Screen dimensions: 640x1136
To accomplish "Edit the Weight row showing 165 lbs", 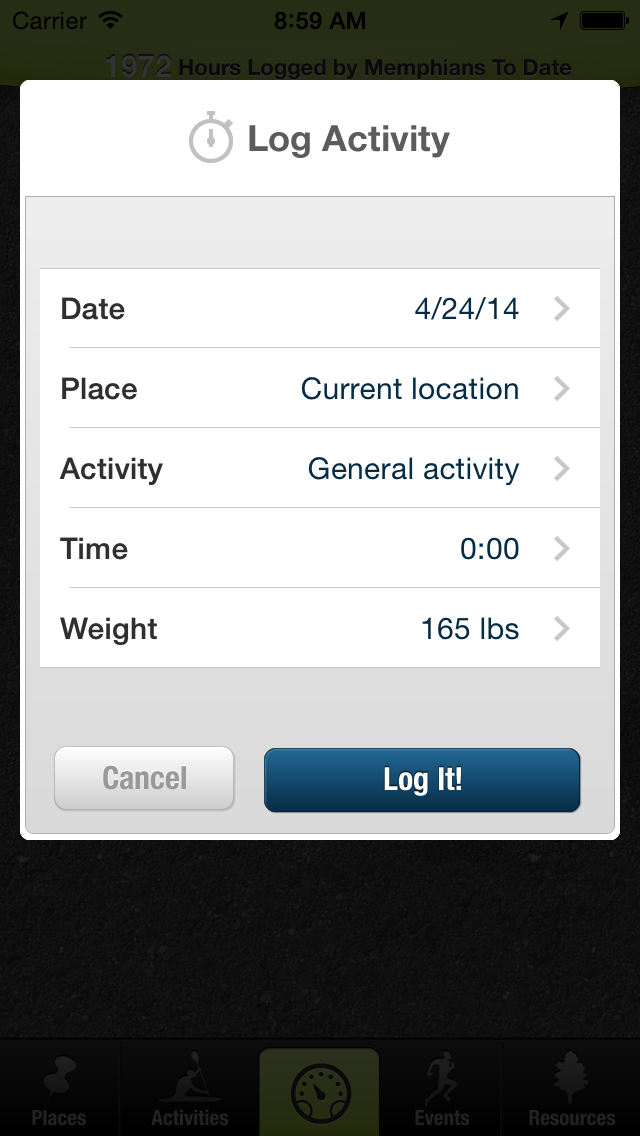I will click(x=320, y=628).
